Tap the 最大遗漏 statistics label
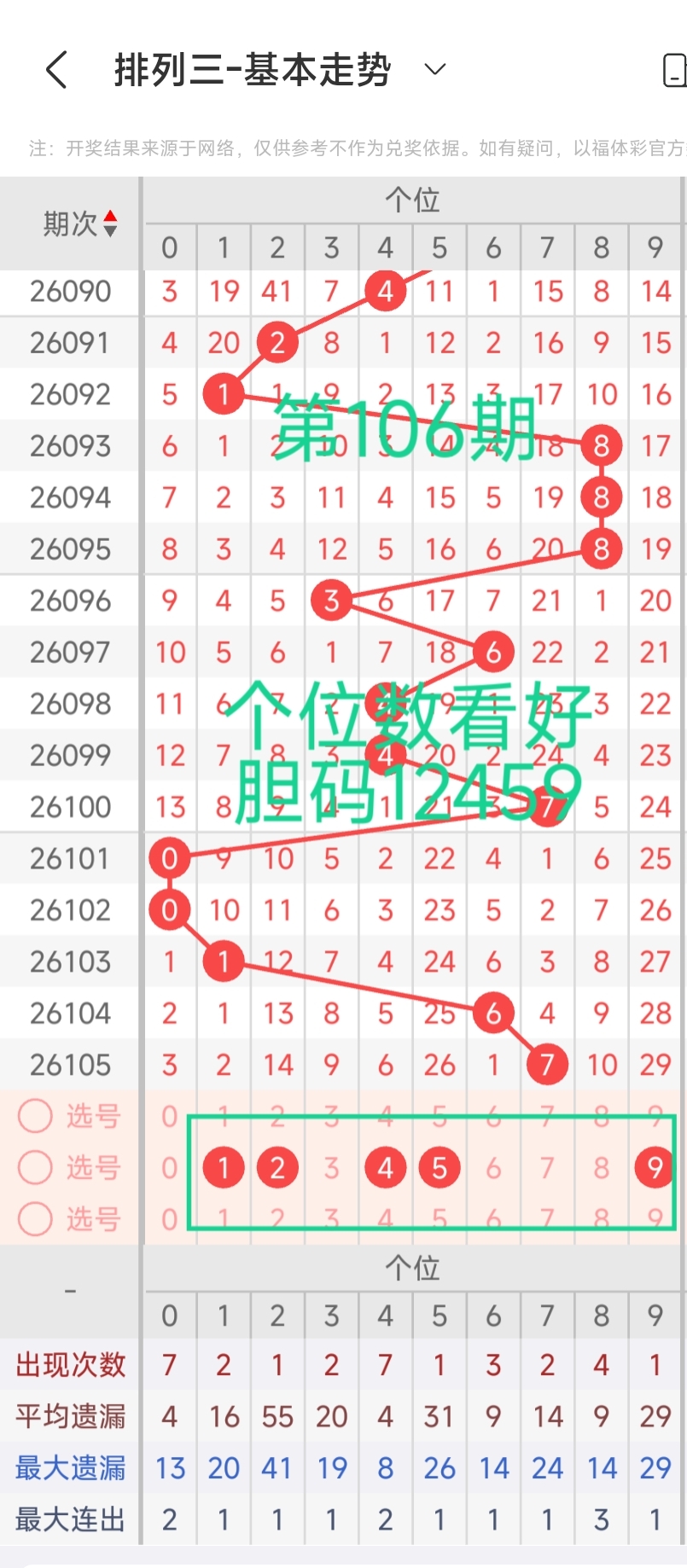The height and width of the screenshot is (1568, 687). 68,1467
